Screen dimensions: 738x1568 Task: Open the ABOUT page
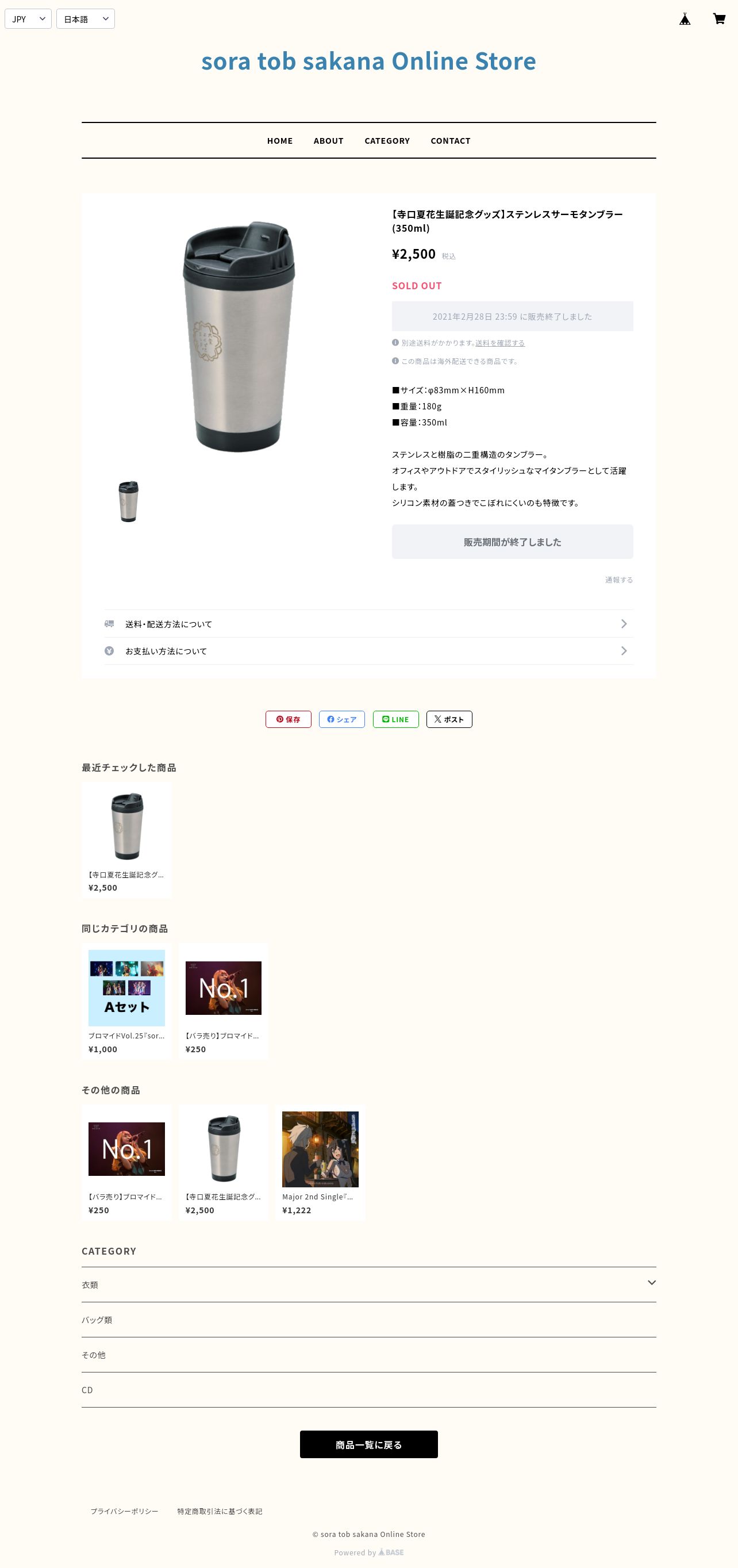pyautogui.click(x=329, y=141)
